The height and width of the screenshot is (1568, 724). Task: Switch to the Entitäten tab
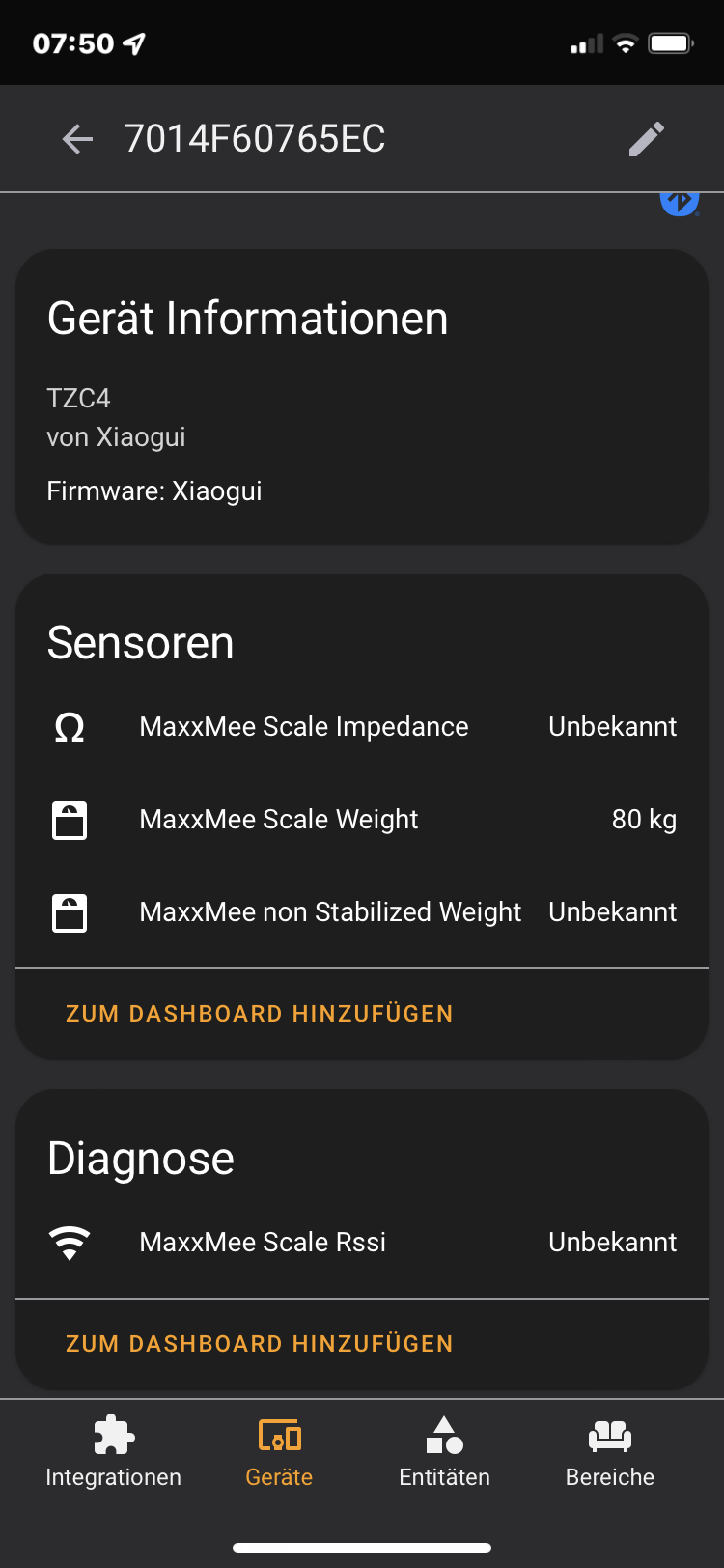click(443, 1453)
